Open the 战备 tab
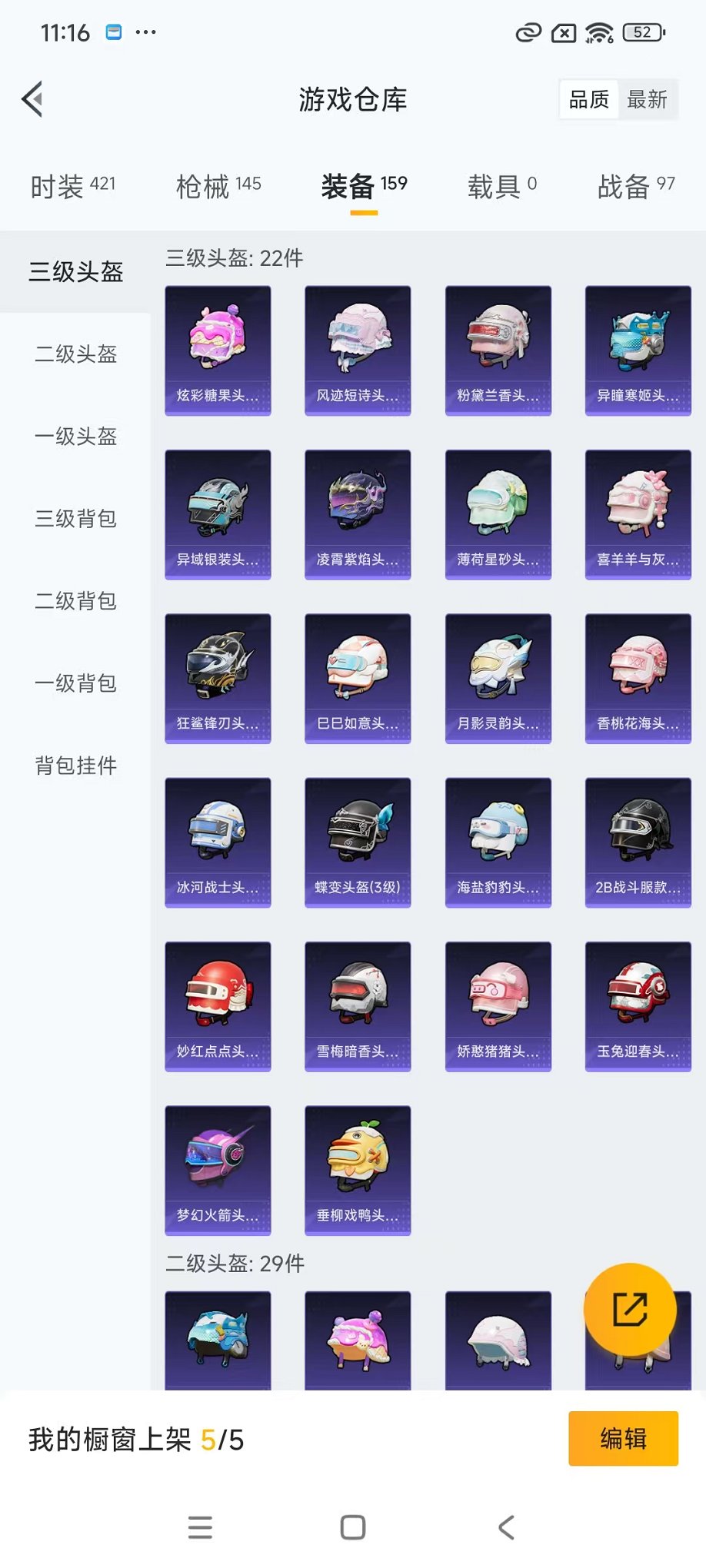This screenshot has width=706, height=1568. (x=635, y=185)
